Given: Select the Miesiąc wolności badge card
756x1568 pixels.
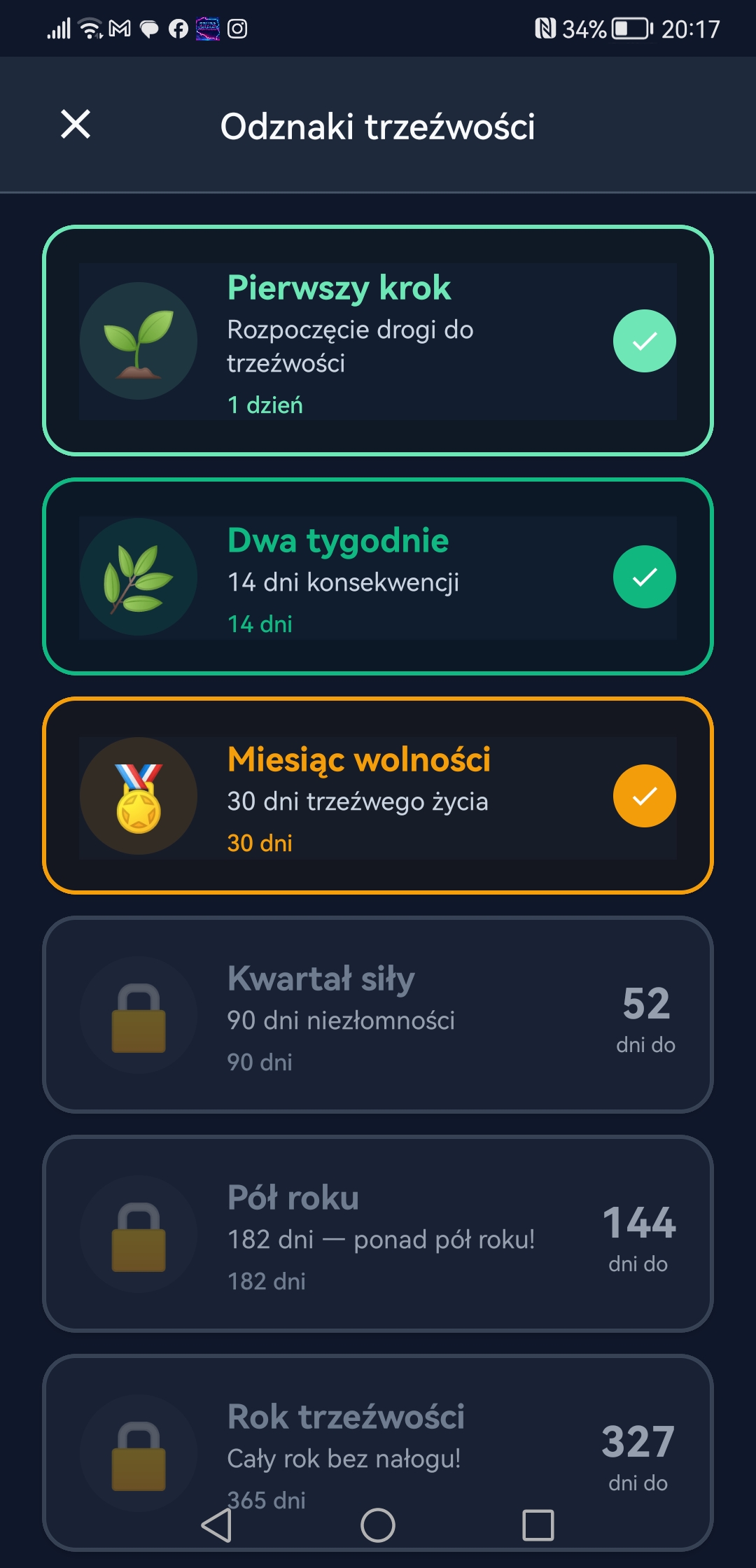Looking at the screenshot, I should point(378,796).
